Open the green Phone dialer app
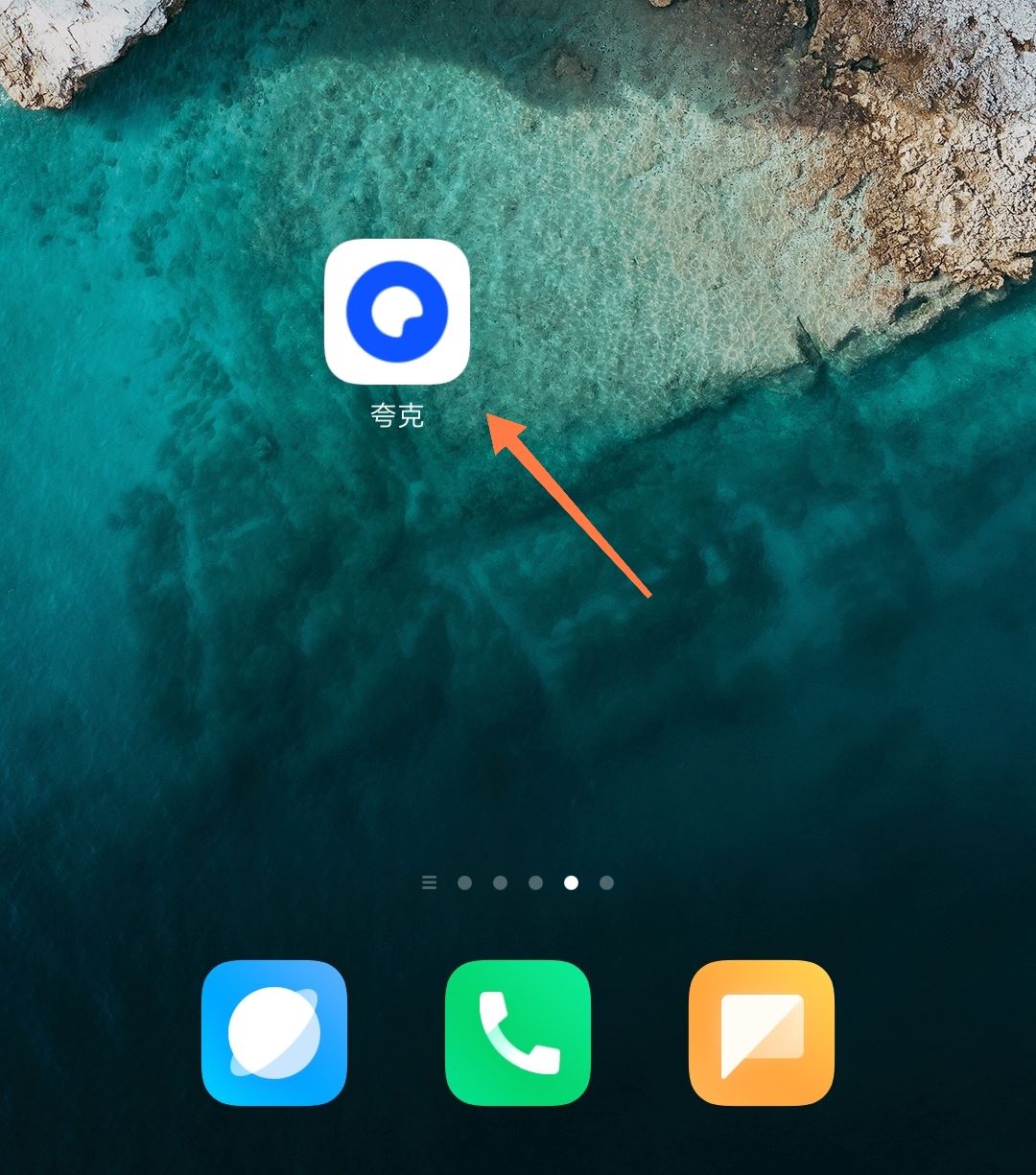This screenshot has width=1036, height=1175. pyautogui.click(x=518, y=1032)
